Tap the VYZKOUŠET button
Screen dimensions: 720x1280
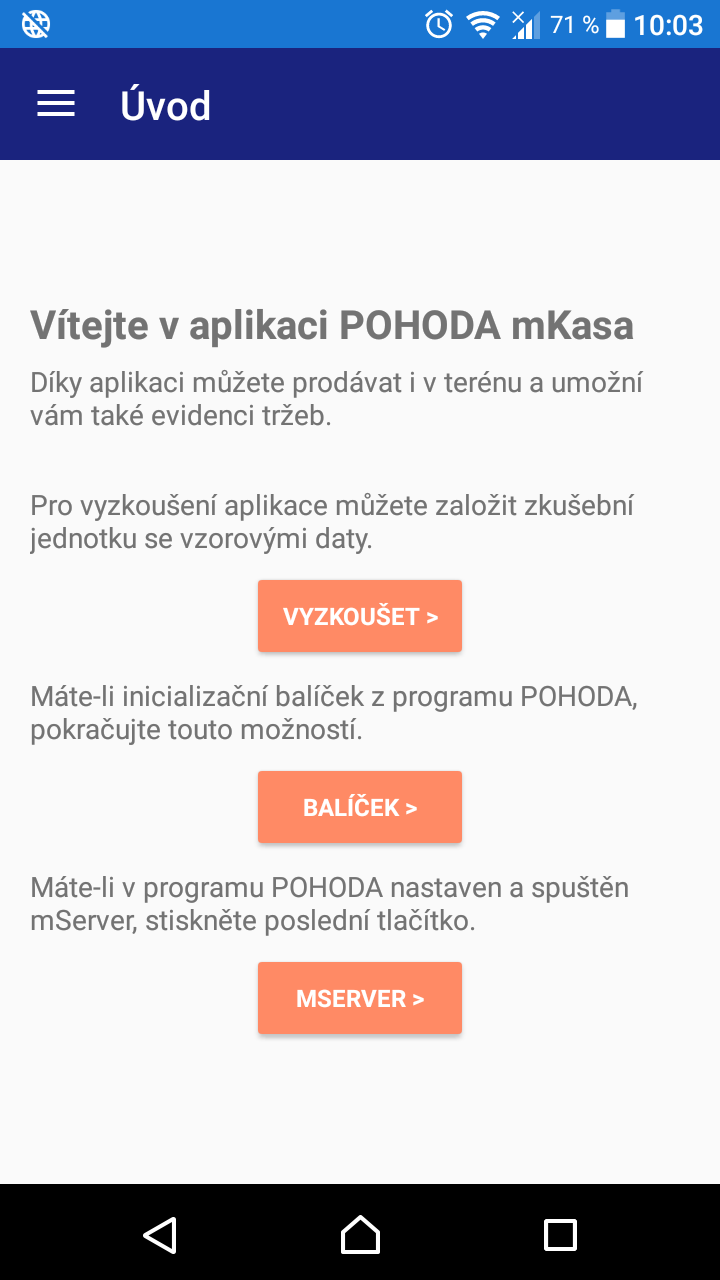click(360, 616)
